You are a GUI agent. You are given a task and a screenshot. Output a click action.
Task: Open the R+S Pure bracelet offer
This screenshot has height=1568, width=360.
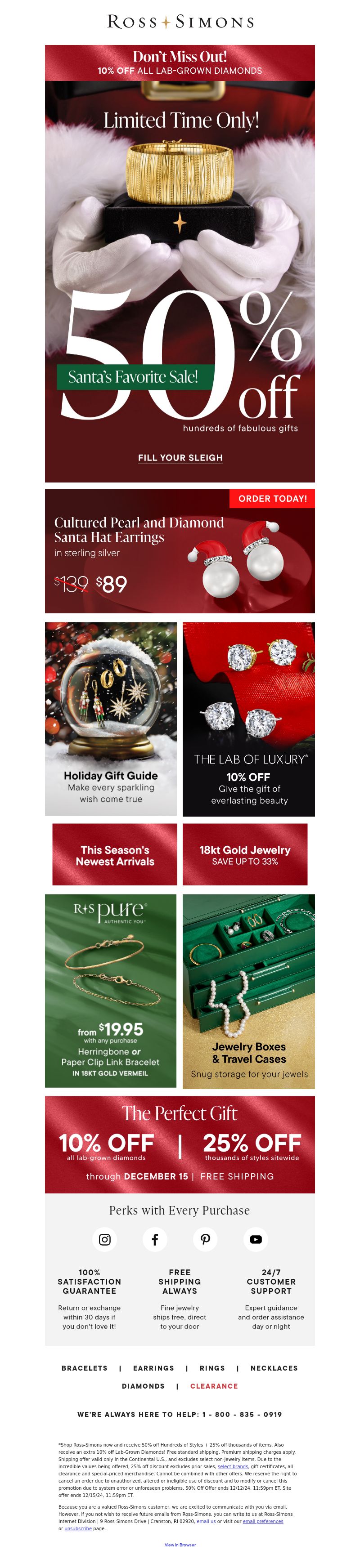[x=110, y=991]
